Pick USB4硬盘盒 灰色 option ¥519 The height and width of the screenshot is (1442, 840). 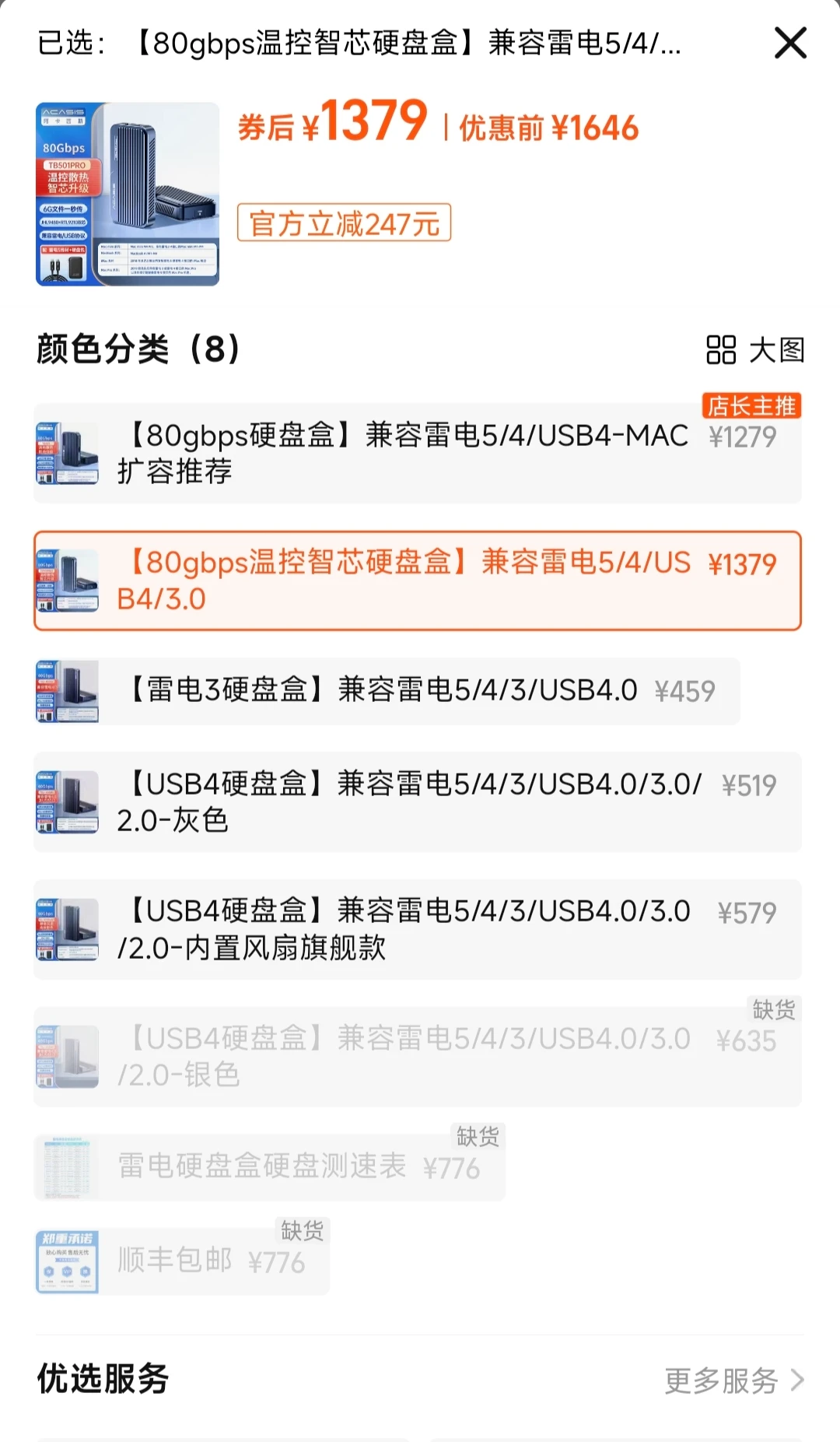pyautogui.click(x=417, y=802)
